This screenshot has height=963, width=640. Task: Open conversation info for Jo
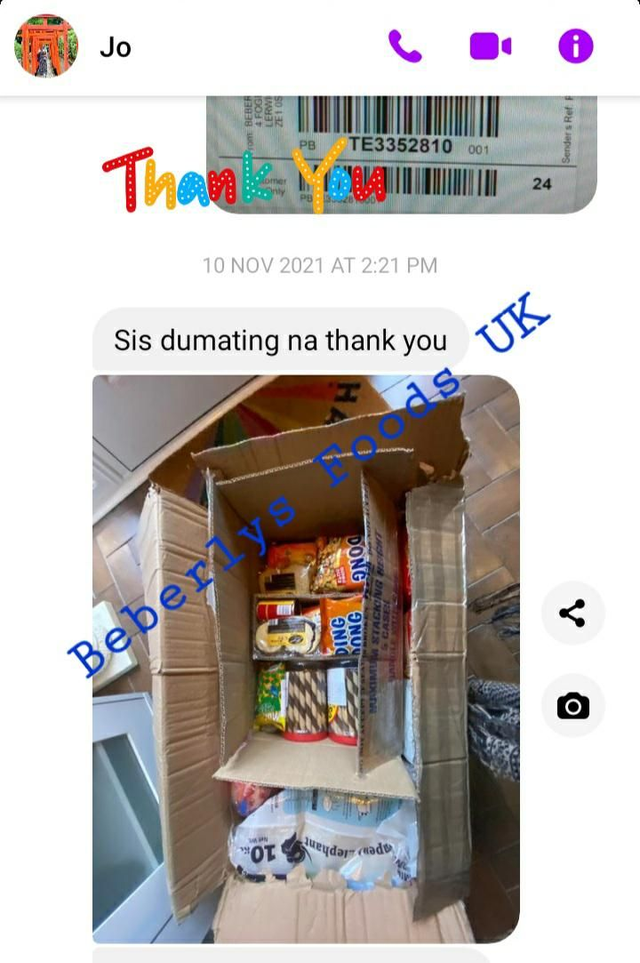[576, 46]
